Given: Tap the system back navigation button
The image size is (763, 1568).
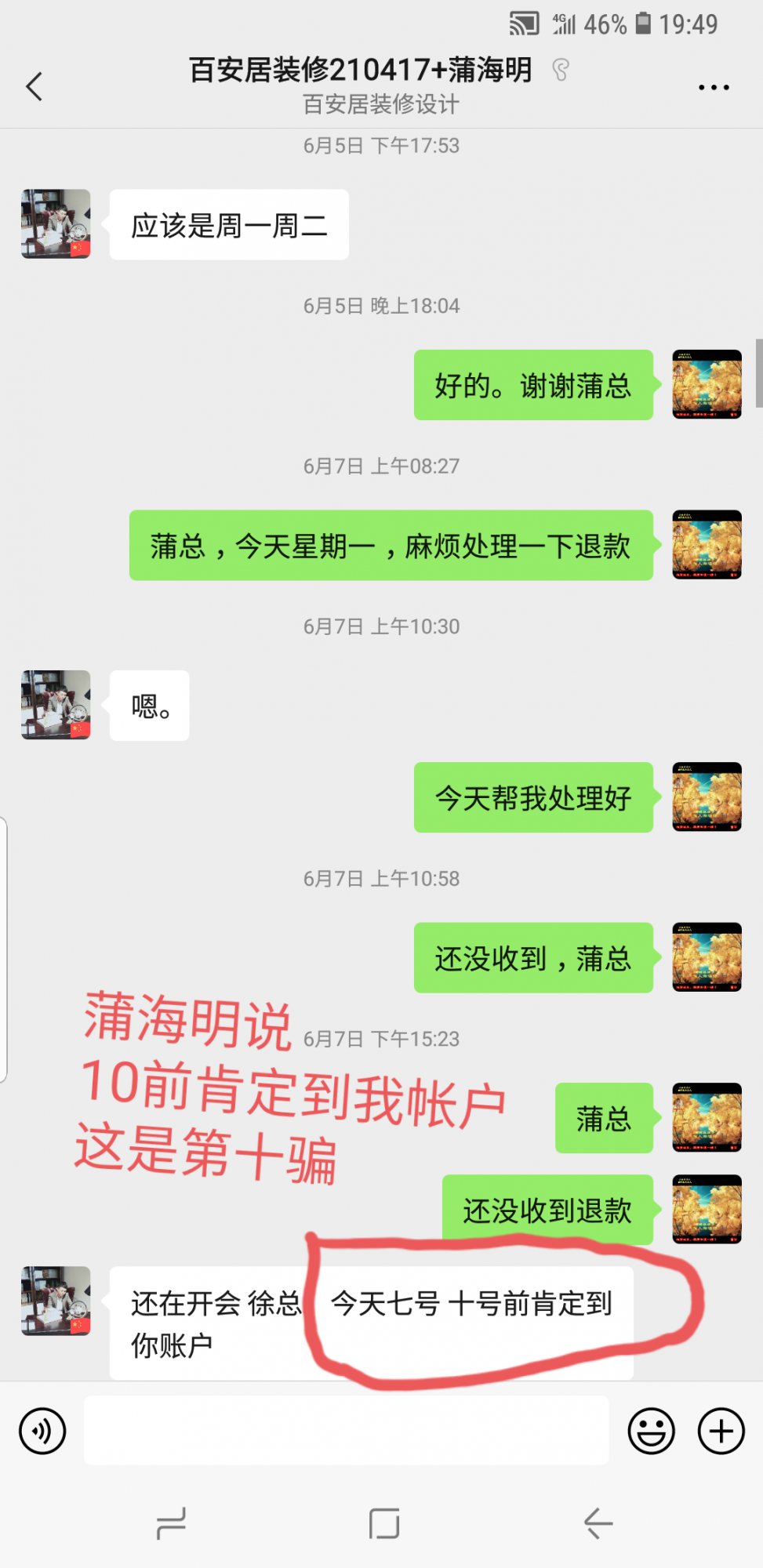Looking at the screenshot, I should [598, 1523].
